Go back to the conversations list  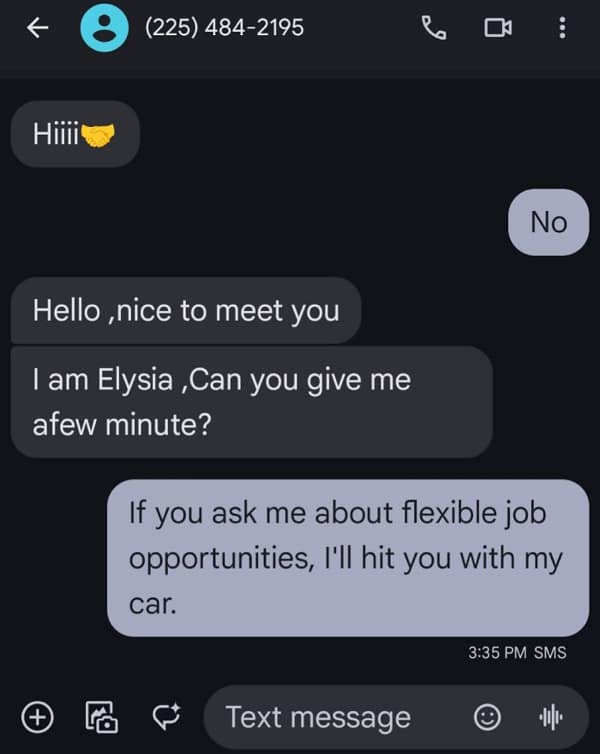click(37, 27)
